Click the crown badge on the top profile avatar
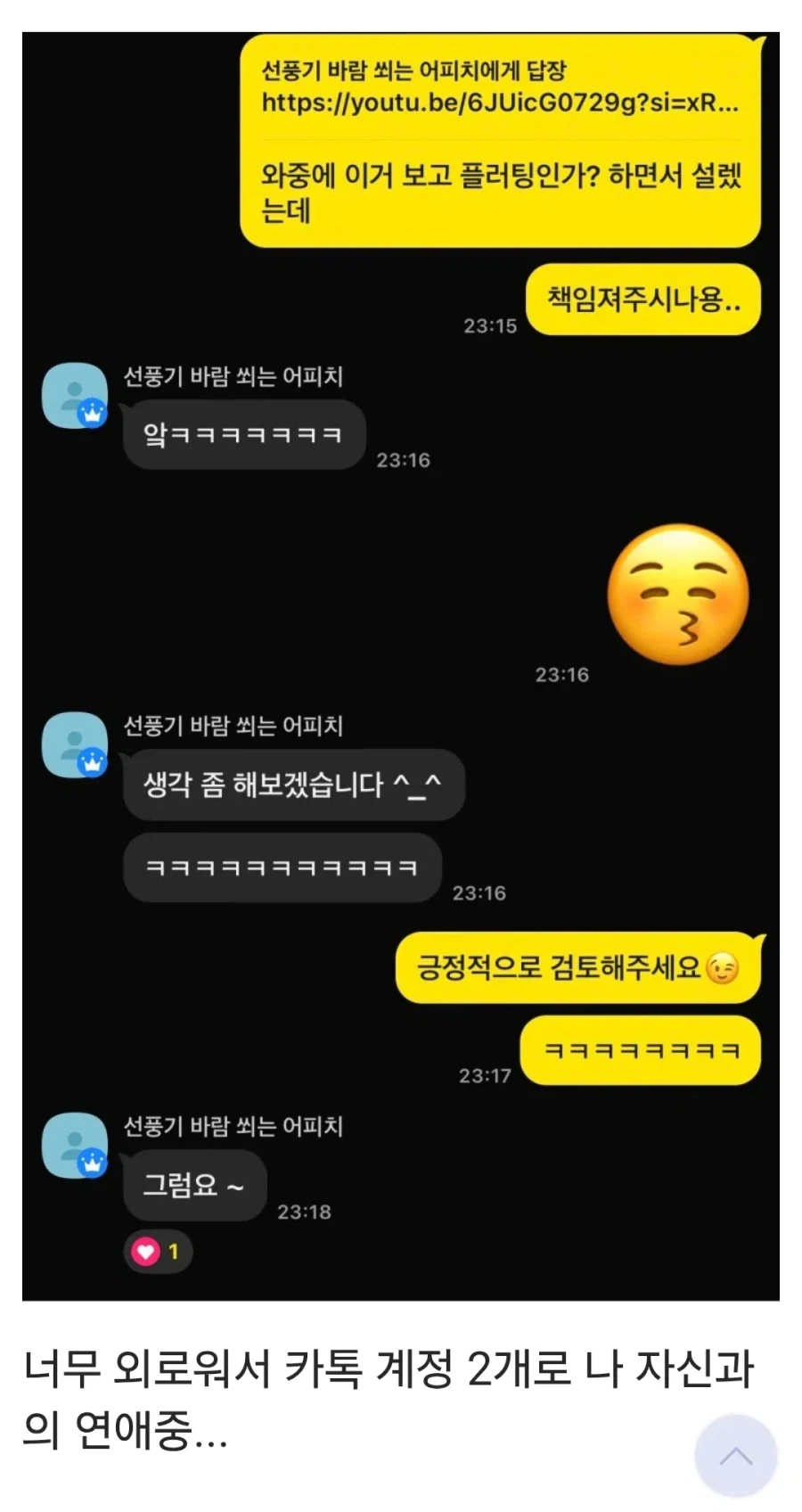 94,413
